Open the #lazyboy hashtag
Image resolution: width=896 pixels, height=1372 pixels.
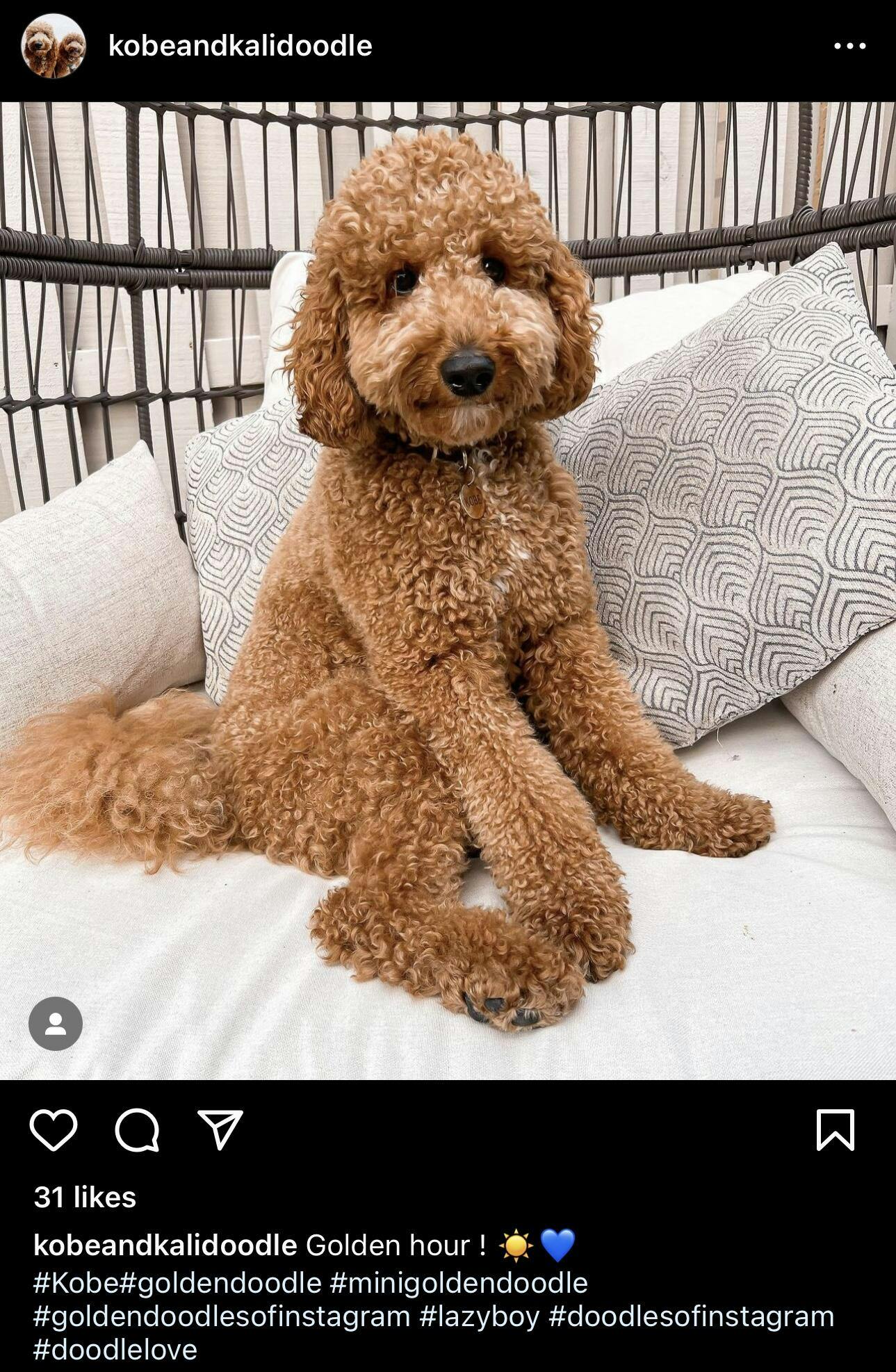point(480,1316)
